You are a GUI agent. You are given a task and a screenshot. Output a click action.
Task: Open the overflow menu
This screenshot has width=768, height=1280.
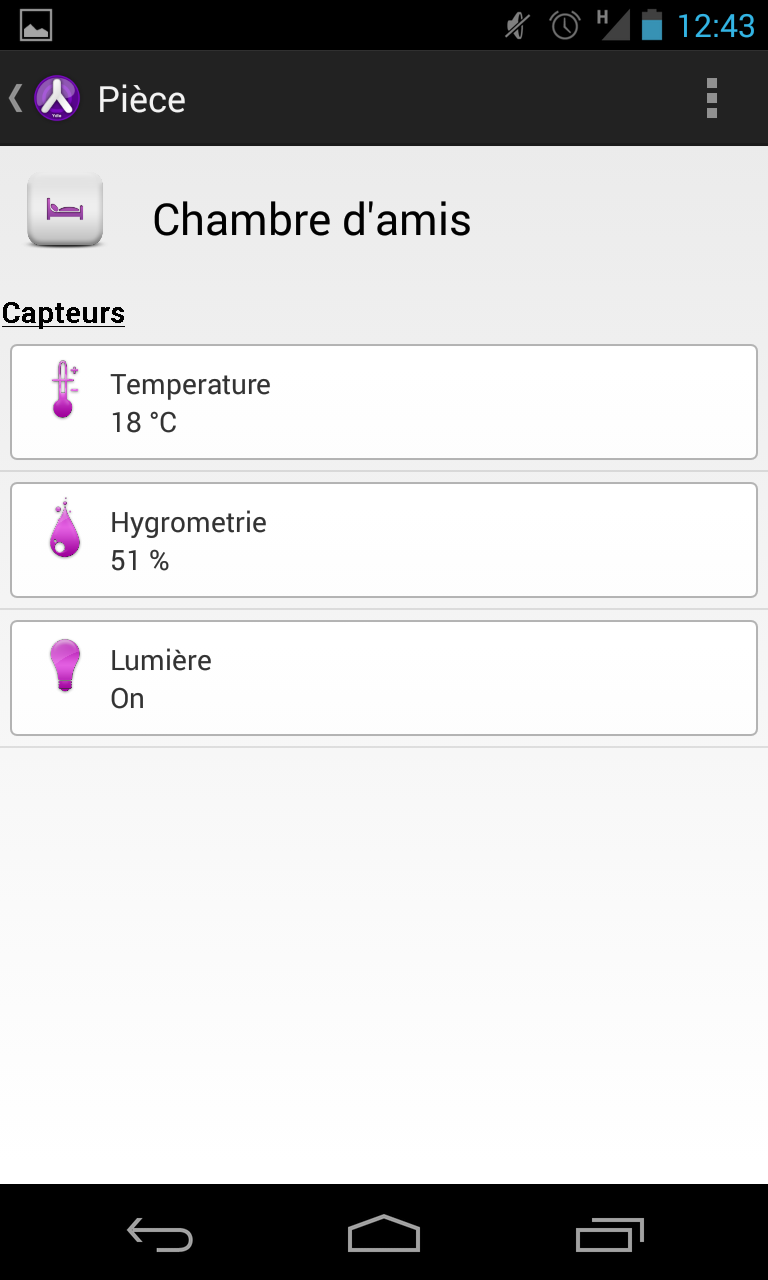click(711, 99)
